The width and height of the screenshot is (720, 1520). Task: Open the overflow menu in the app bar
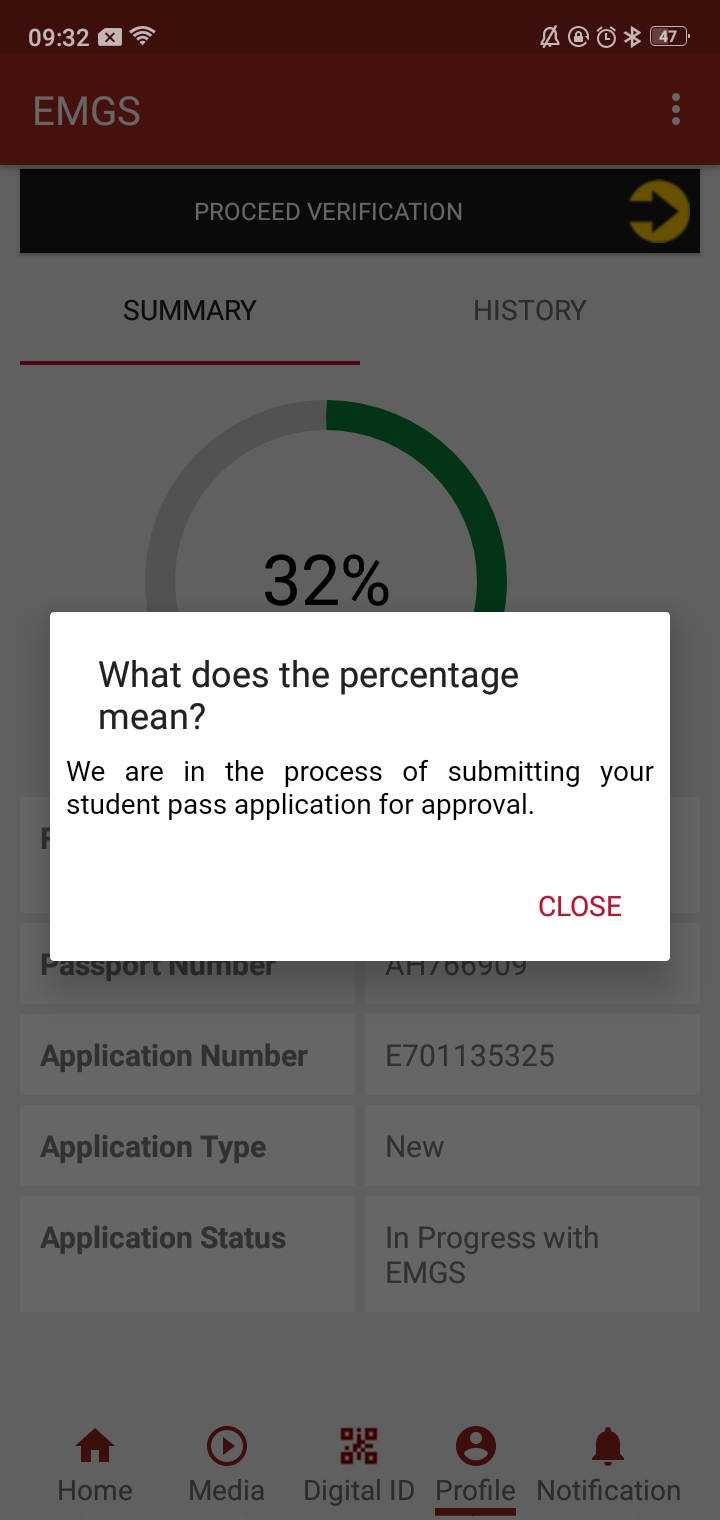676,110
